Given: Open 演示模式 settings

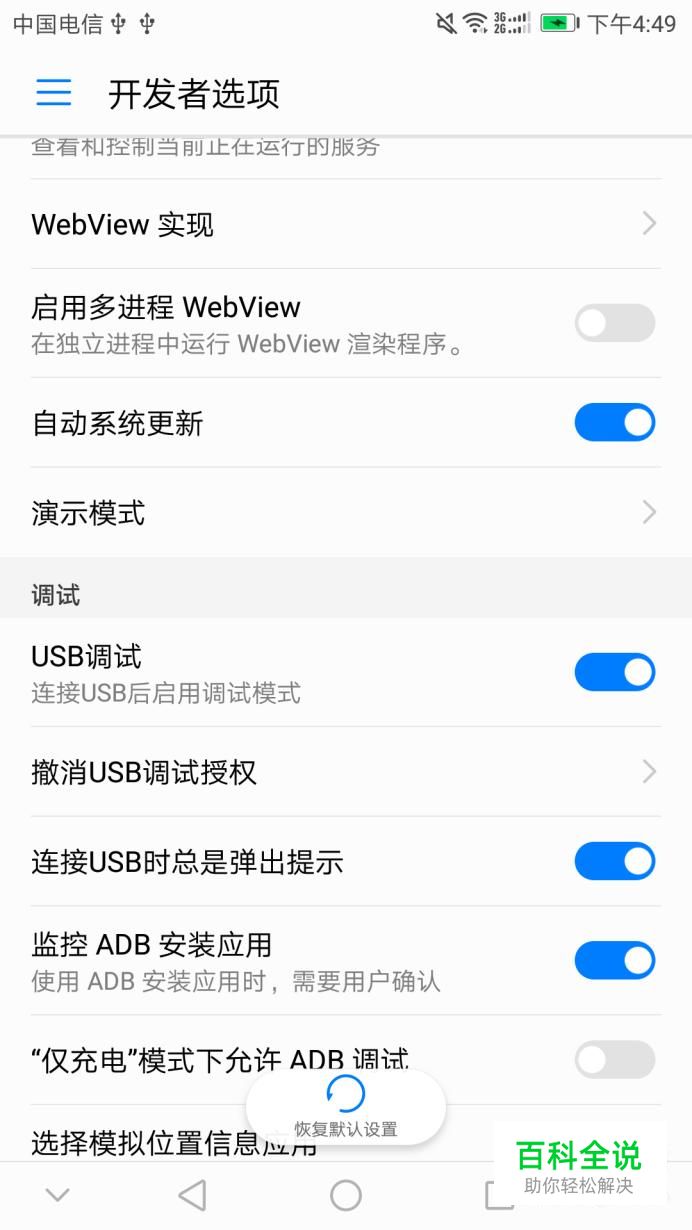Looking at the screenshot, I should [x=346, y=513].
